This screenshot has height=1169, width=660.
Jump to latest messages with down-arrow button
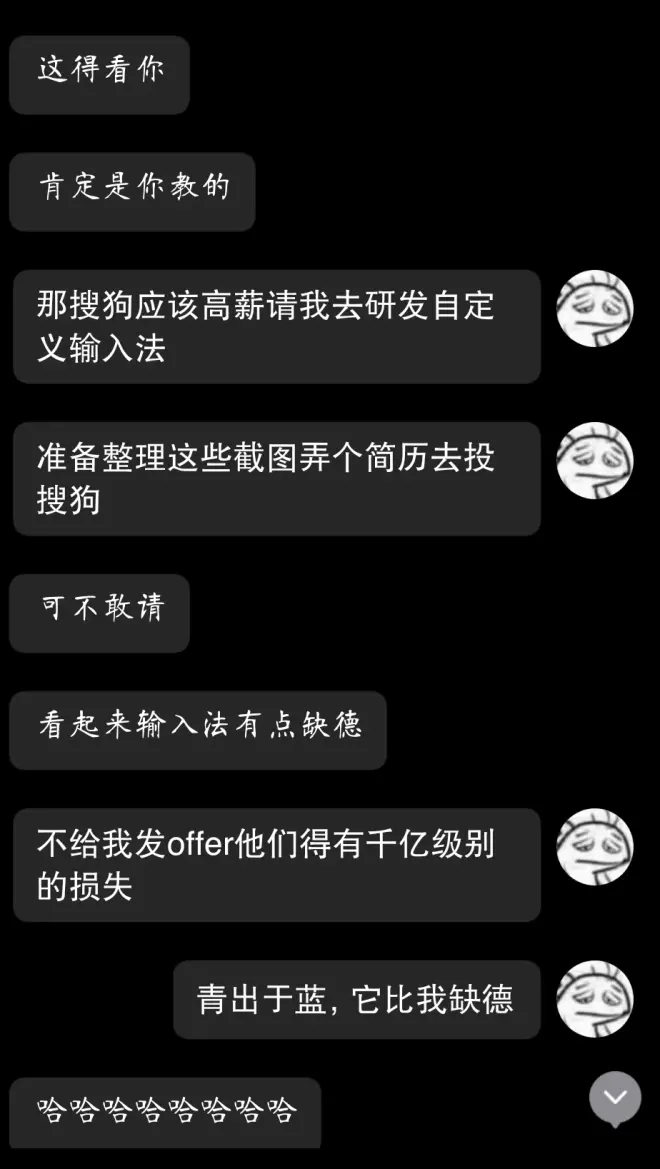point(614,1098)
